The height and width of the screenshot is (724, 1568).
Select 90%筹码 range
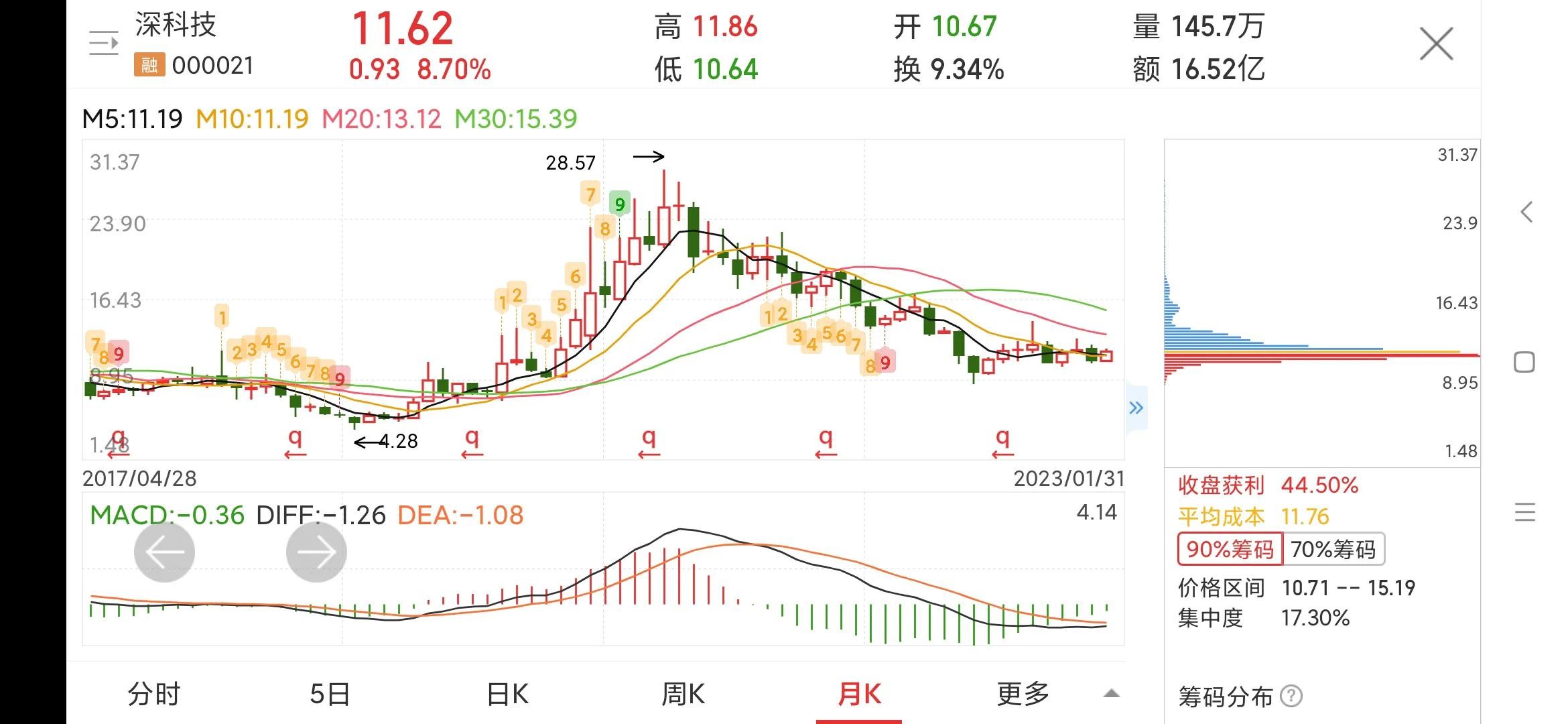pos(1230,550)
